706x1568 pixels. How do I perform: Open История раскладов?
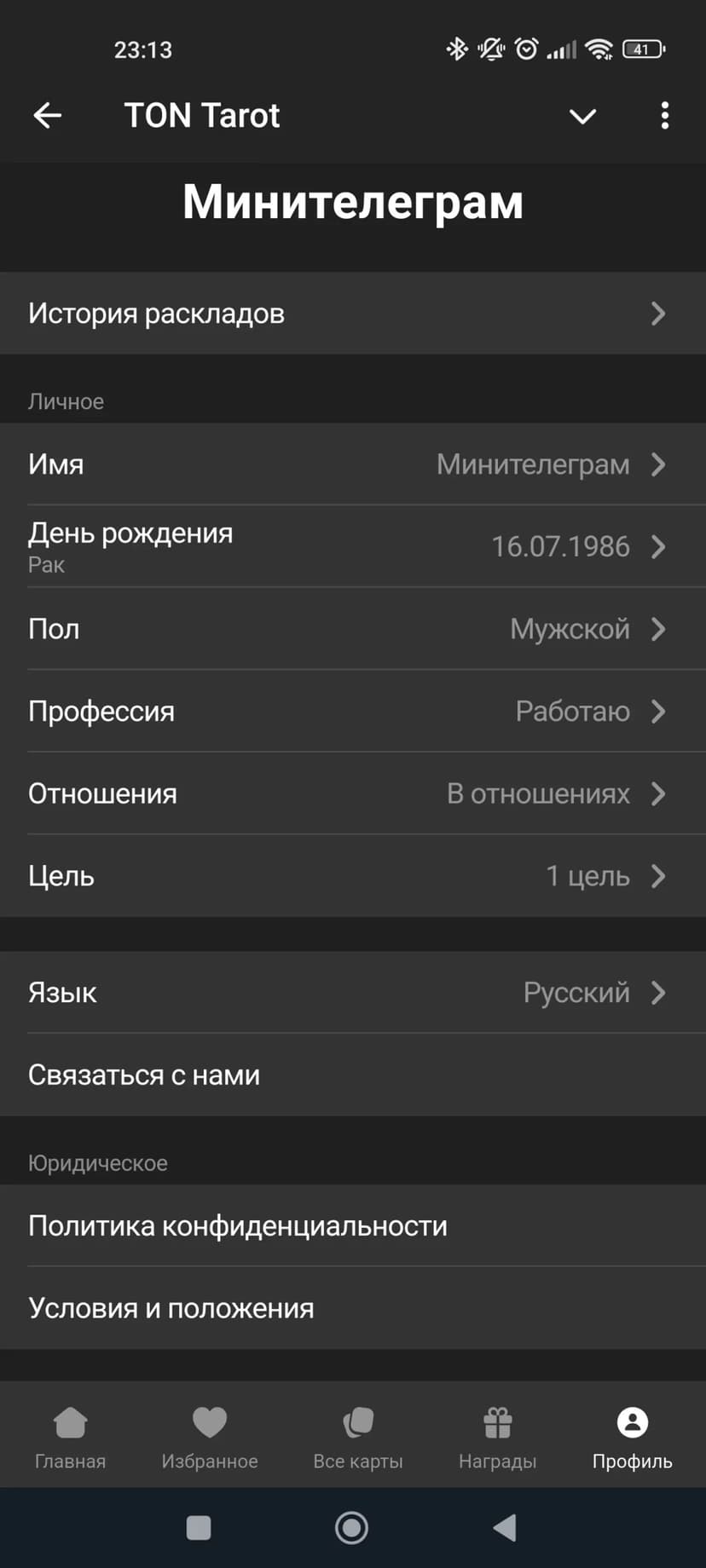(x=353, y=314)
